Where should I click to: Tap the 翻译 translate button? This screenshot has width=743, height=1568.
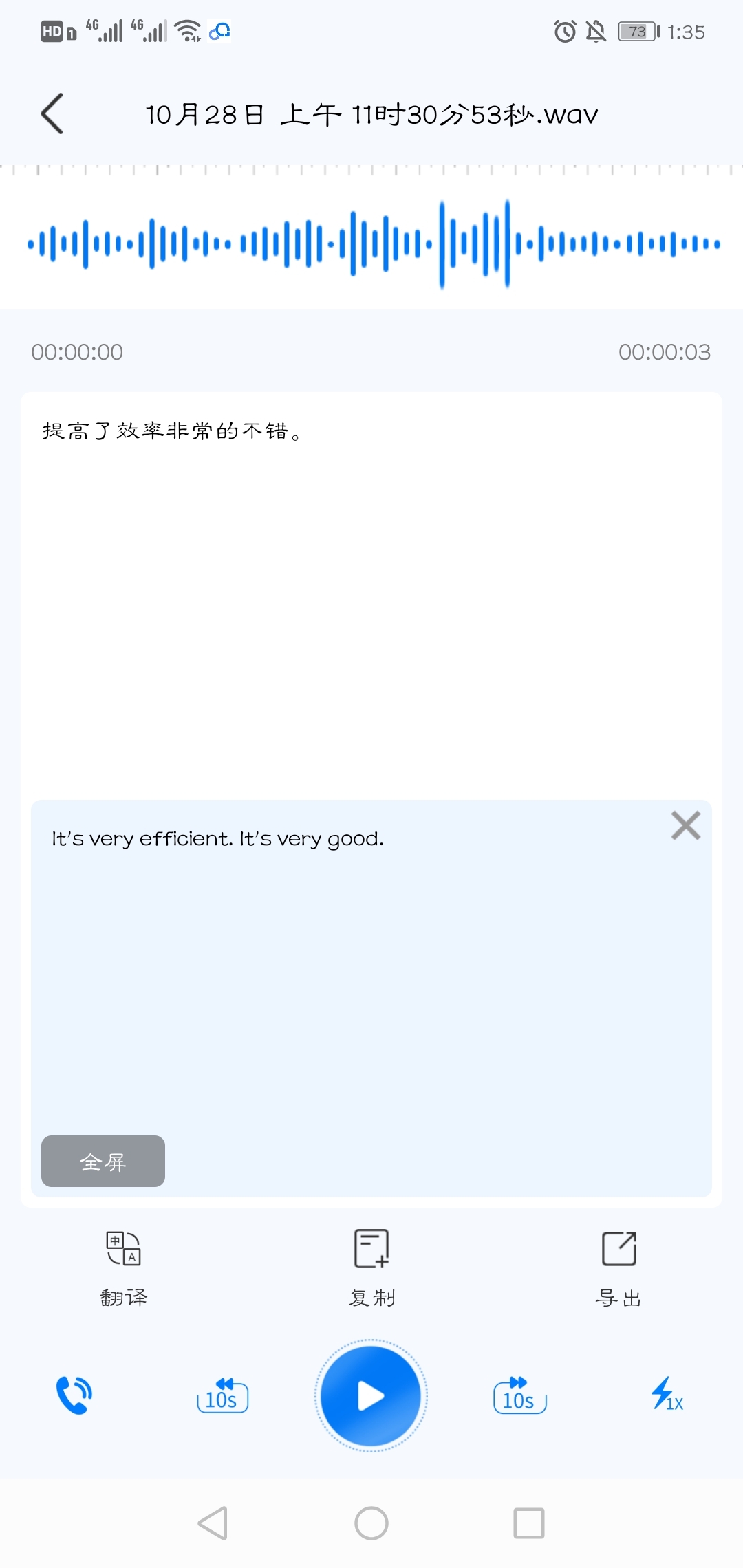(x=124, y=1267)
